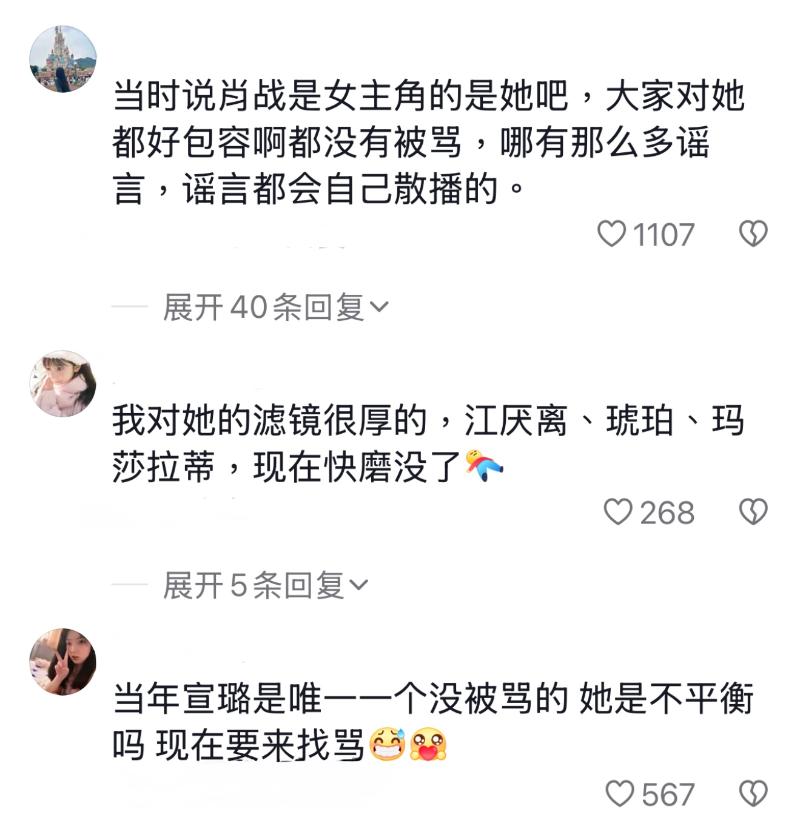Viewport: 800px width, 834px height.
Task: Like the comment with 567 likes
Action: (x=621, y=794)
